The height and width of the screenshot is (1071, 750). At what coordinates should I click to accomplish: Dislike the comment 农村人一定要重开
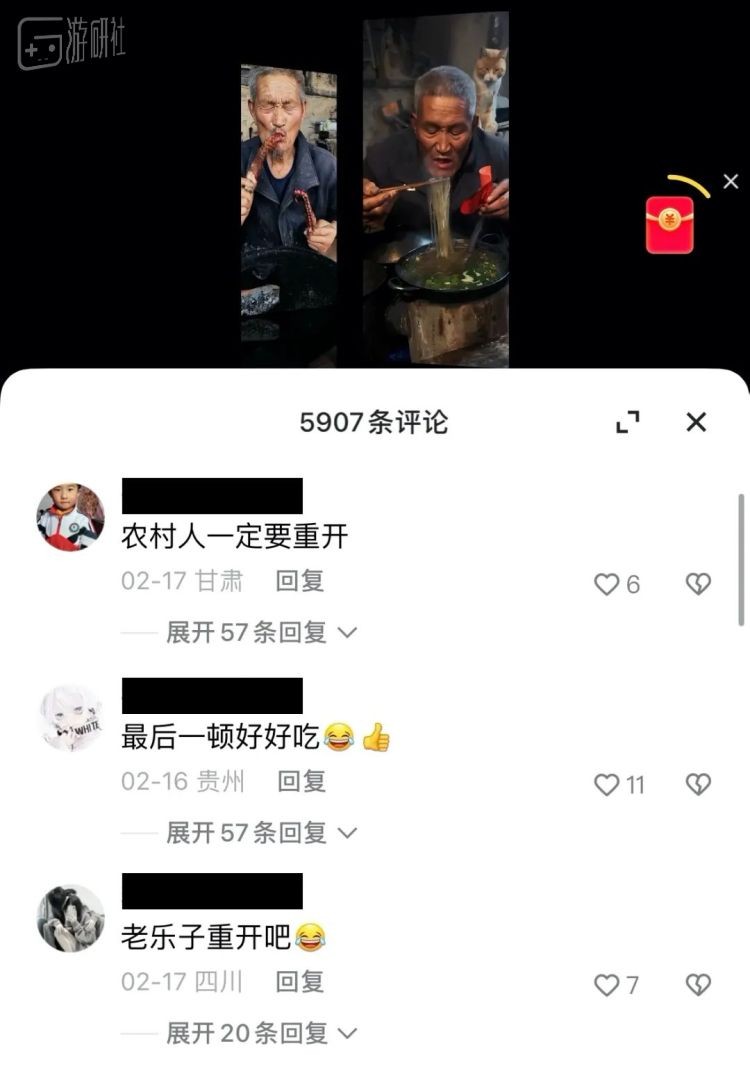pos(697,584)
